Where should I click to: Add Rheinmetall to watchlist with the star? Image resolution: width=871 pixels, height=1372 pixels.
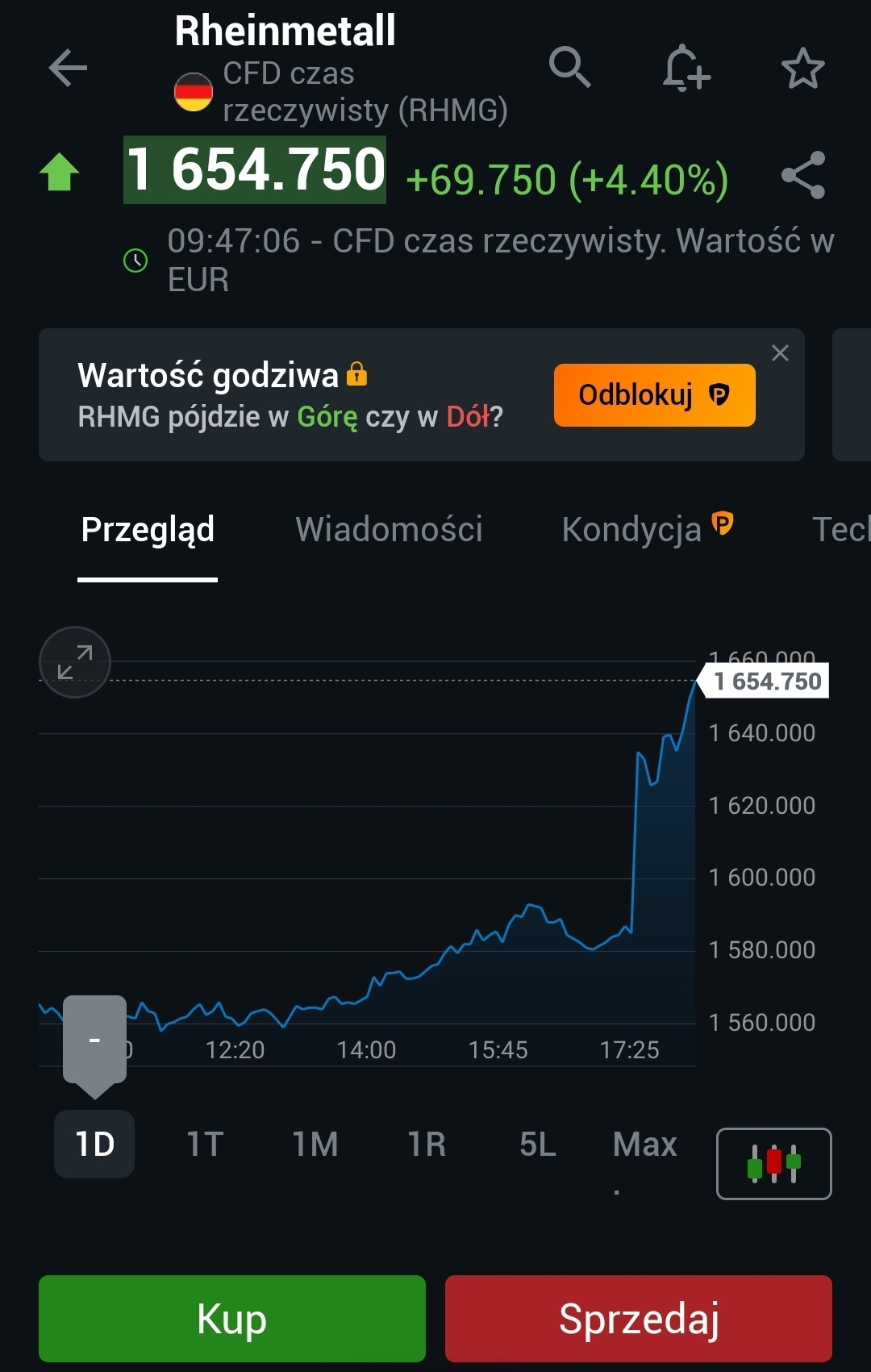(802, 69)
